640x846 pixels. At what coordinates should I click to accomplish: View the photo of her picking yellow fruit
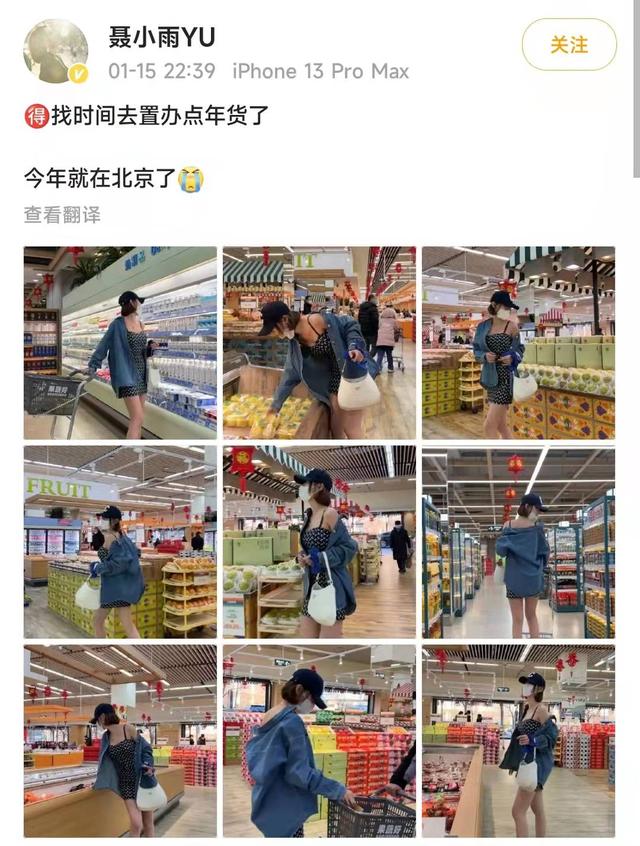pyautogui.click(x=319, y=342)
